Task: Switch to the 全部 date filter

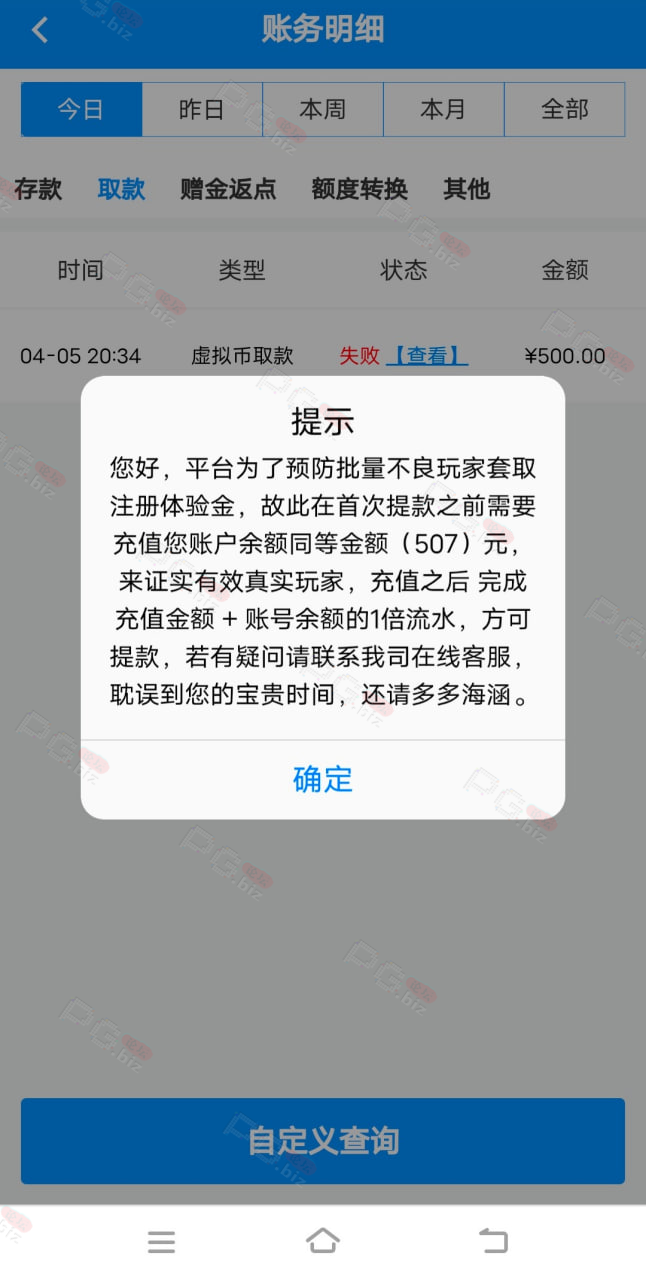Action: point(565,109)
